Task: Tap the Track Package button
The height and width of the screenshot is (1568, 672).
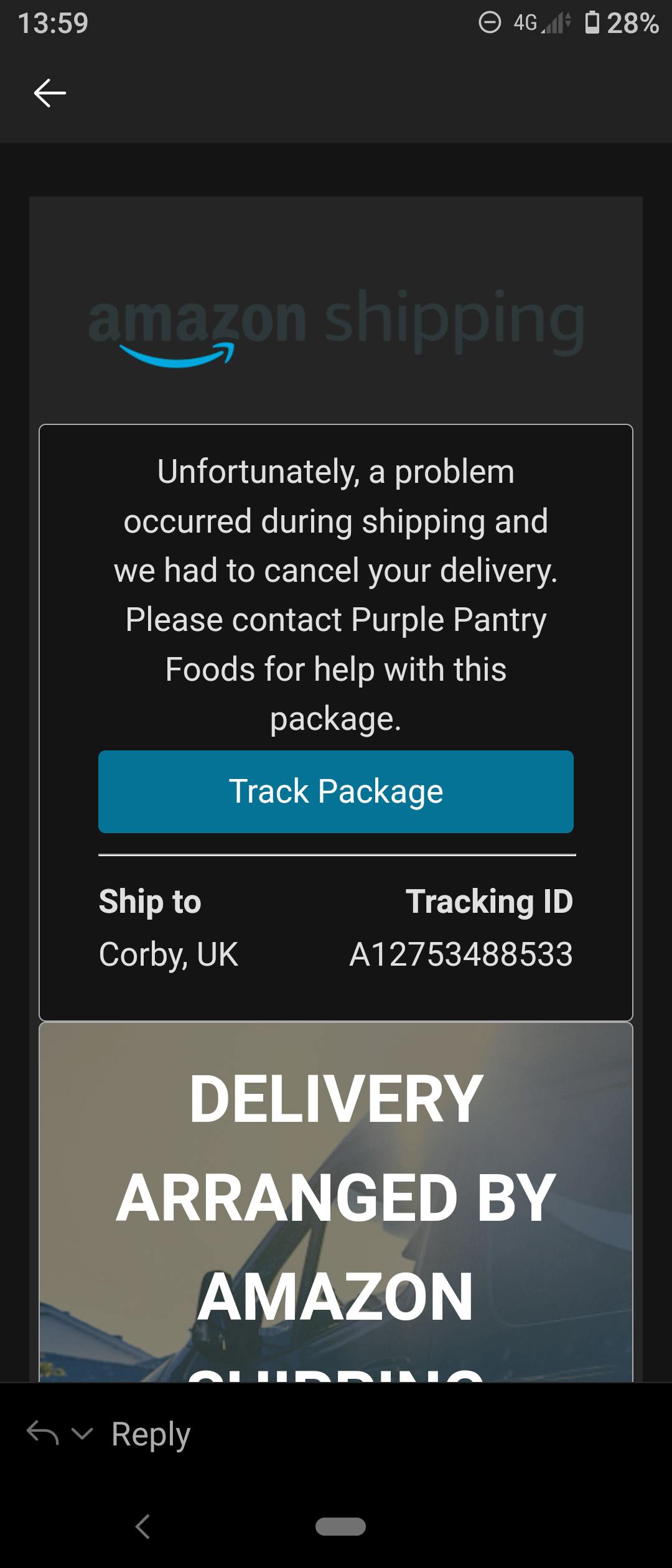Action: (336, 791)
